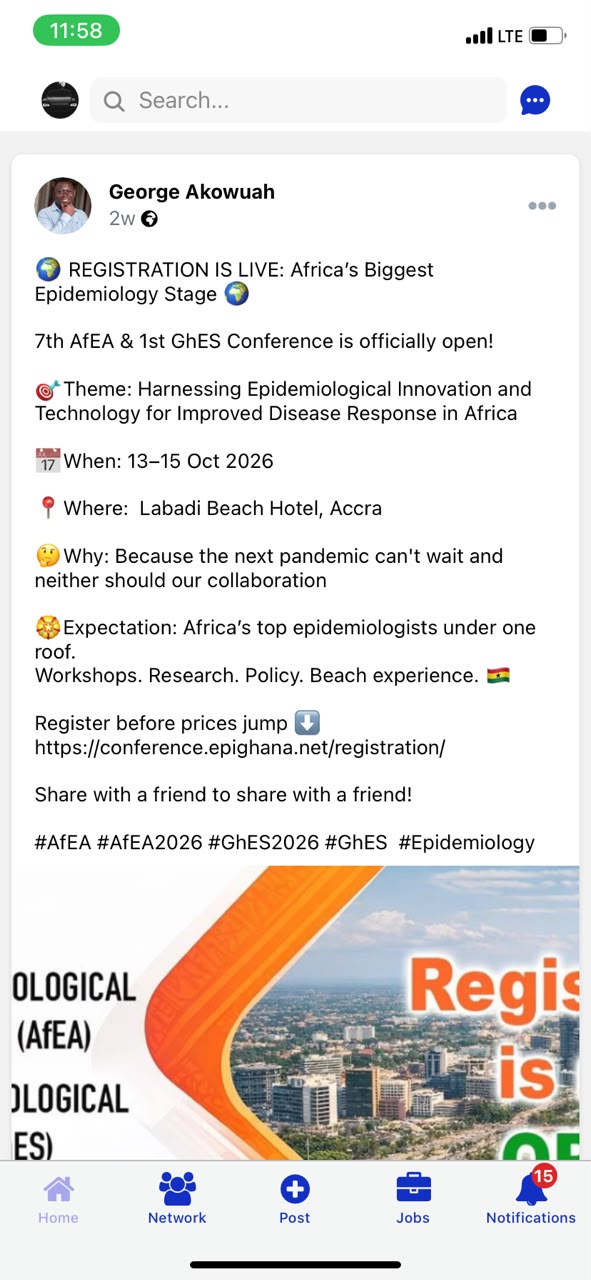Switch to the Network tab
Viewport: 591px width, 1280px height.
pyautogui.click(x=177, y=1200)
